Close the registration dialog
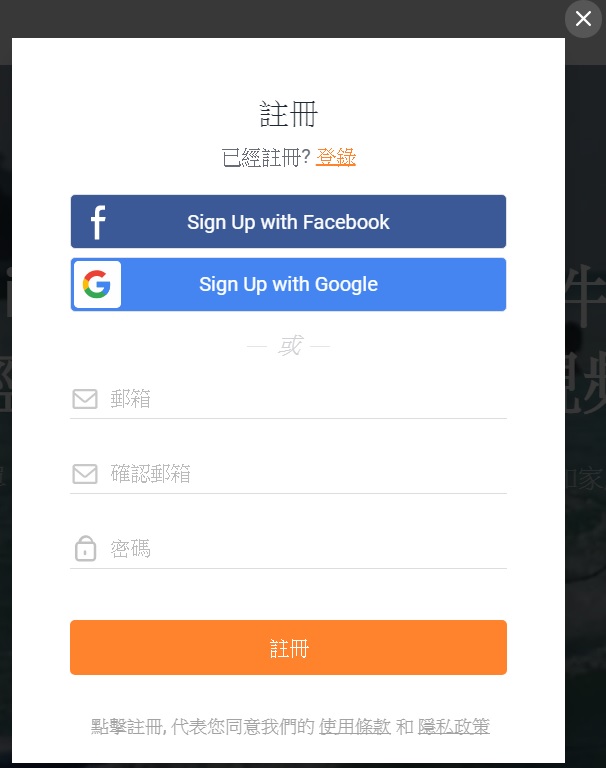Image resolution: width=606 pixels, height=768 pixels. tap(583, 19)
